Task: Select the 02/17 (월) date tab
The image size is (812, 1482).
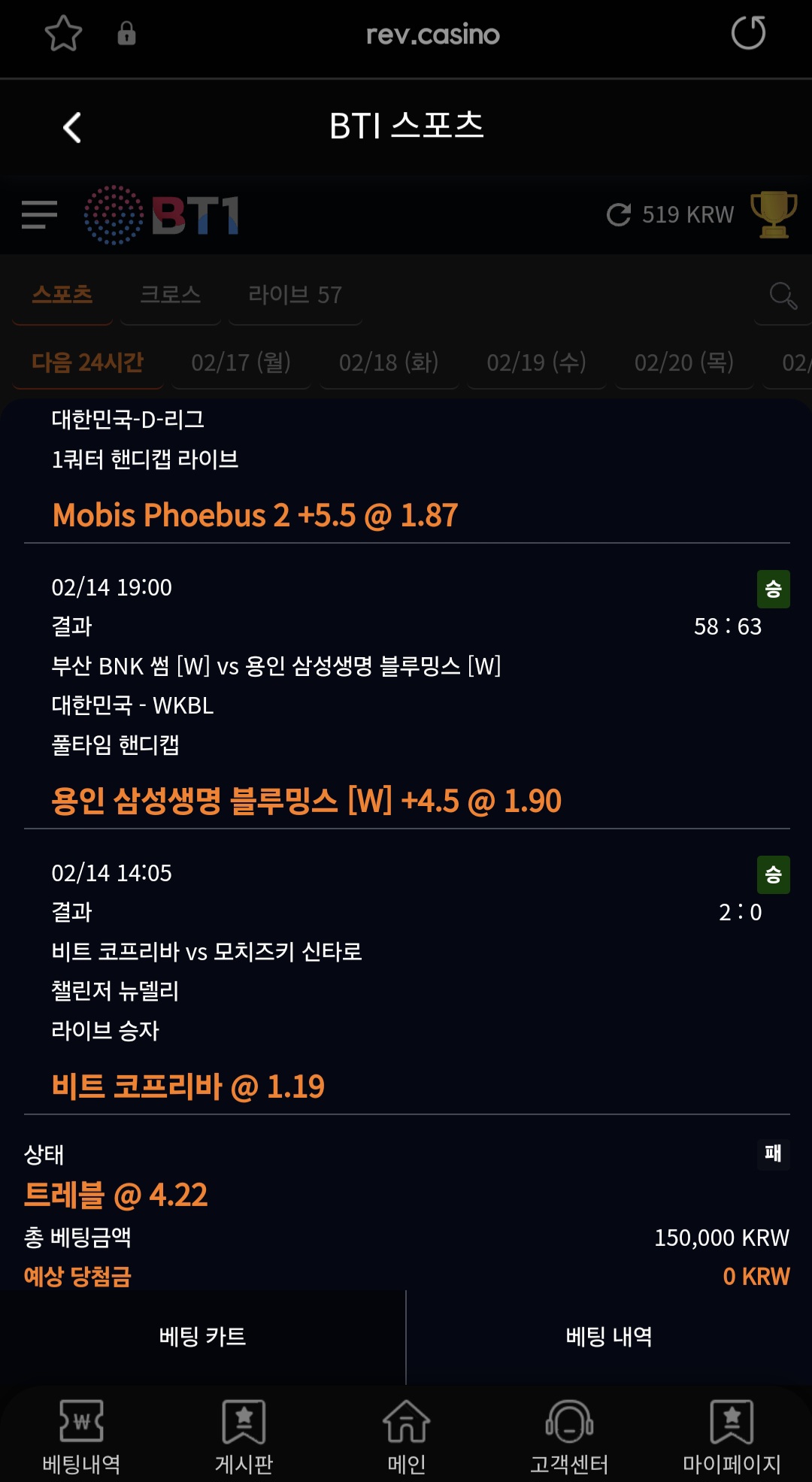Action: [241, 363]
